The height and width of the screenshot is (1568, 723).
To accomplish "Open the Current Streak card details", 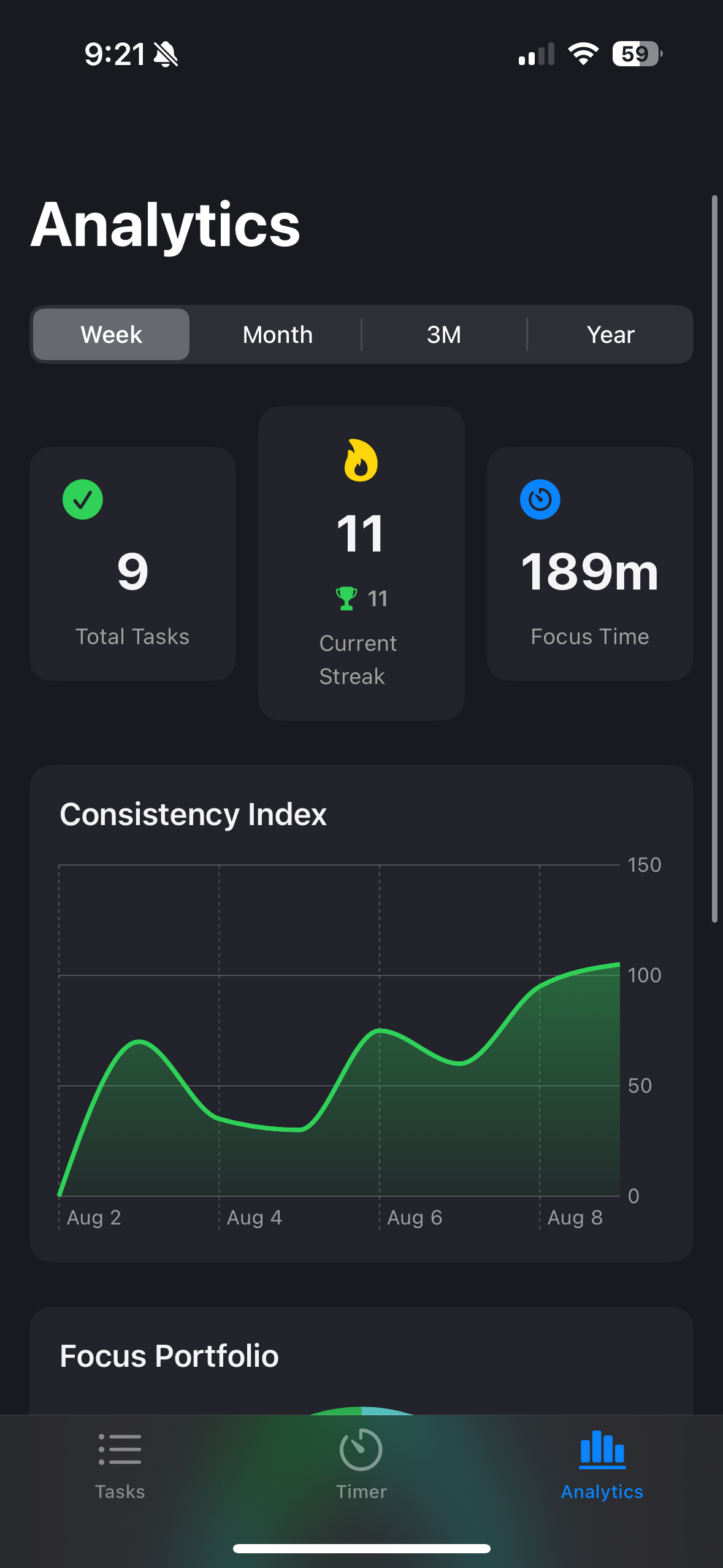I will click(361, 563).
